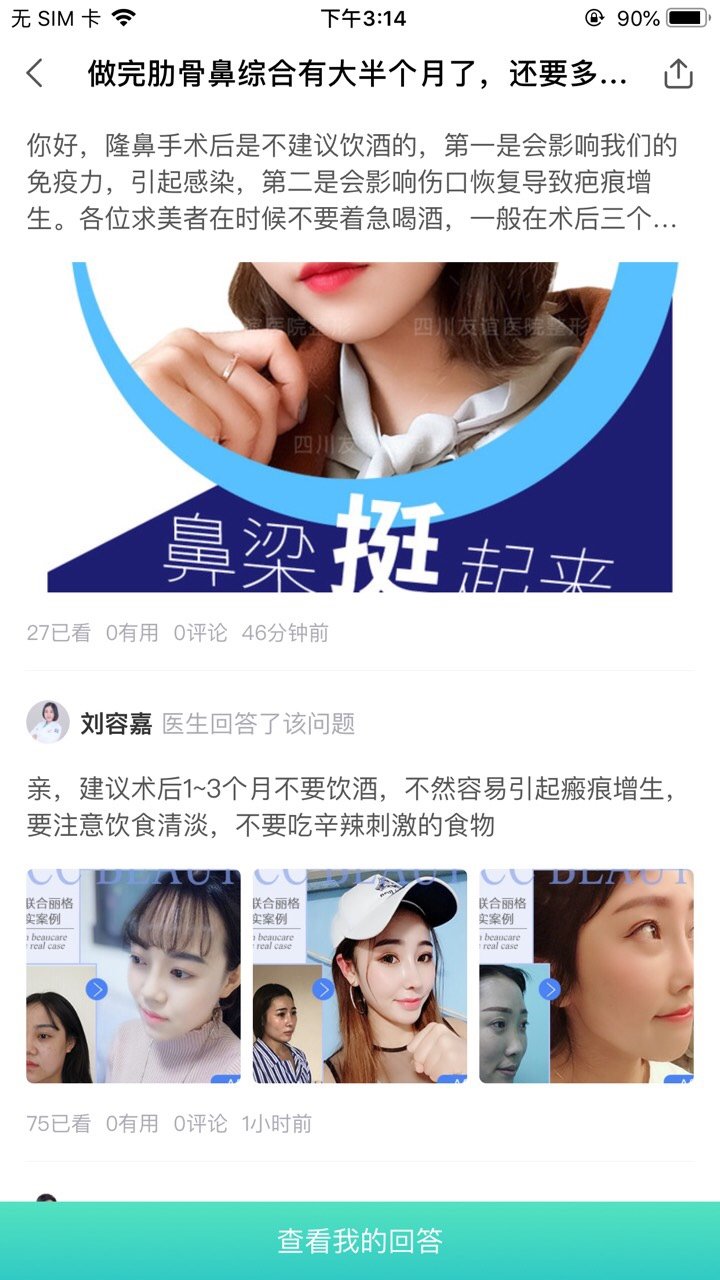View the first case photo with bangs girl
This screenshot has height=1280, width=720.
(x=133, y=976)
